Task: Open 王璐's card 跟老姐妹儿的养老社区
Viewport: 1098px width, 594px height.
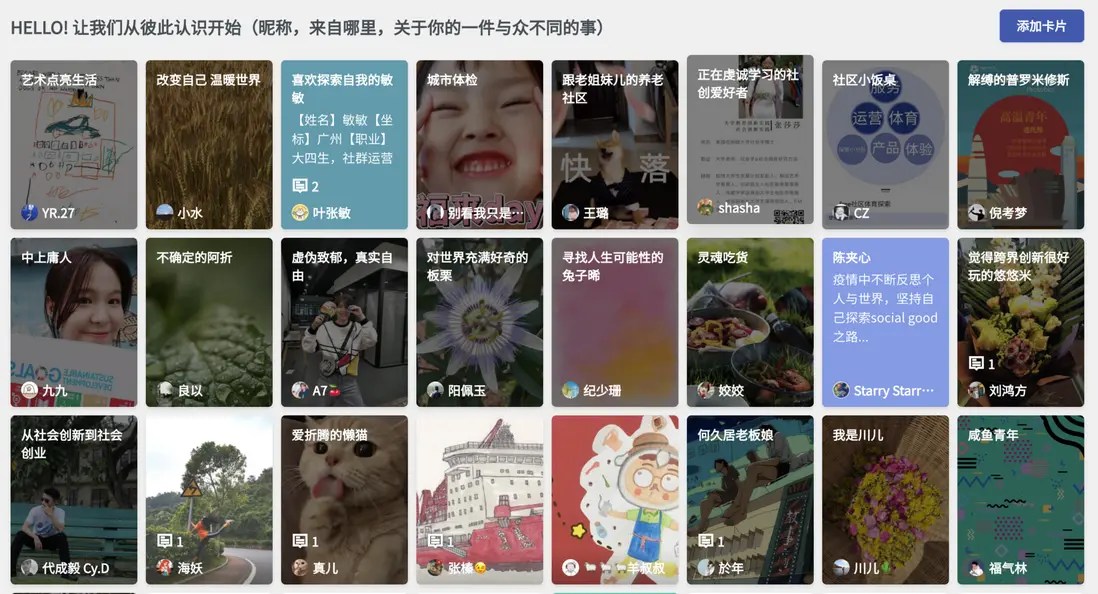Action: coord(615,144)
